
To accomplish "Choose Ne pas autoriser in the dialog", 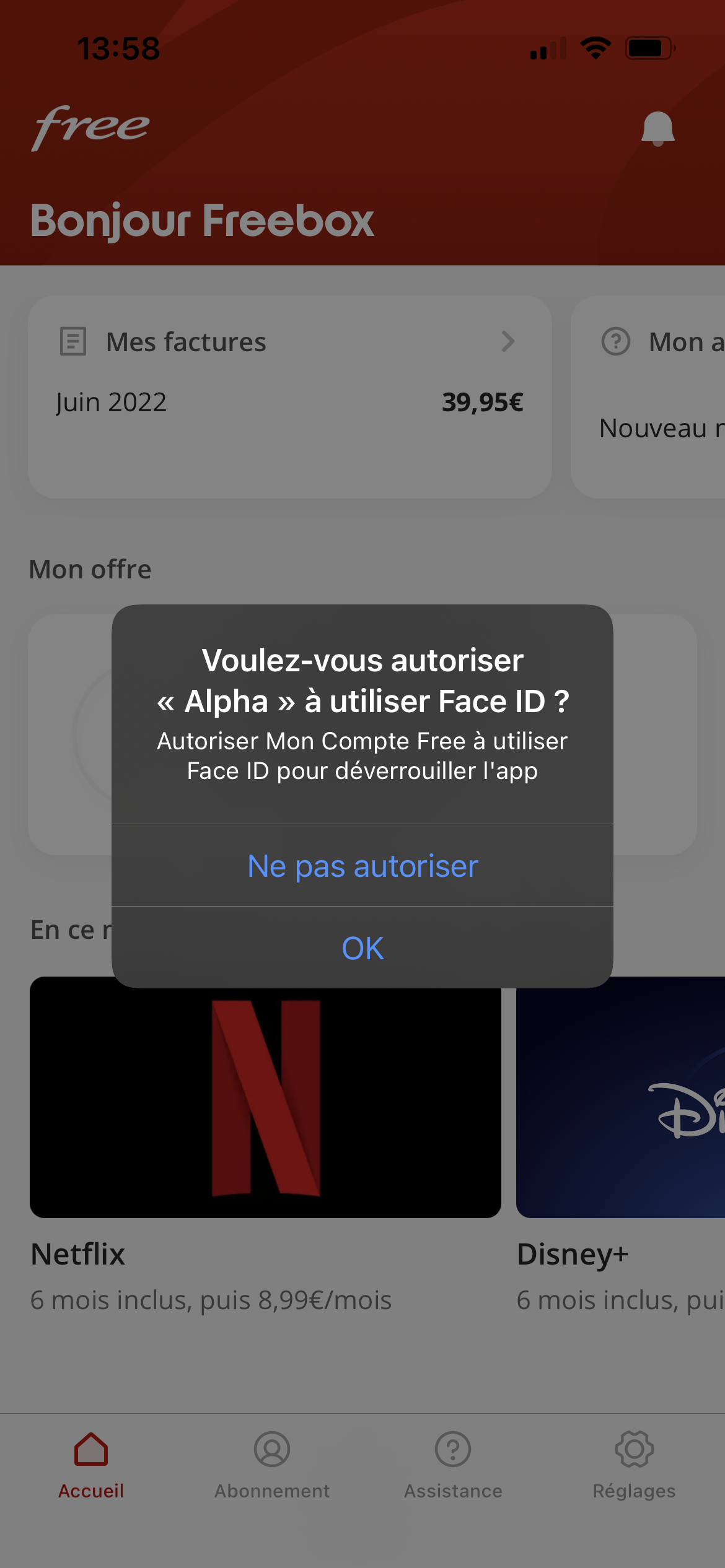I will 362,866.
